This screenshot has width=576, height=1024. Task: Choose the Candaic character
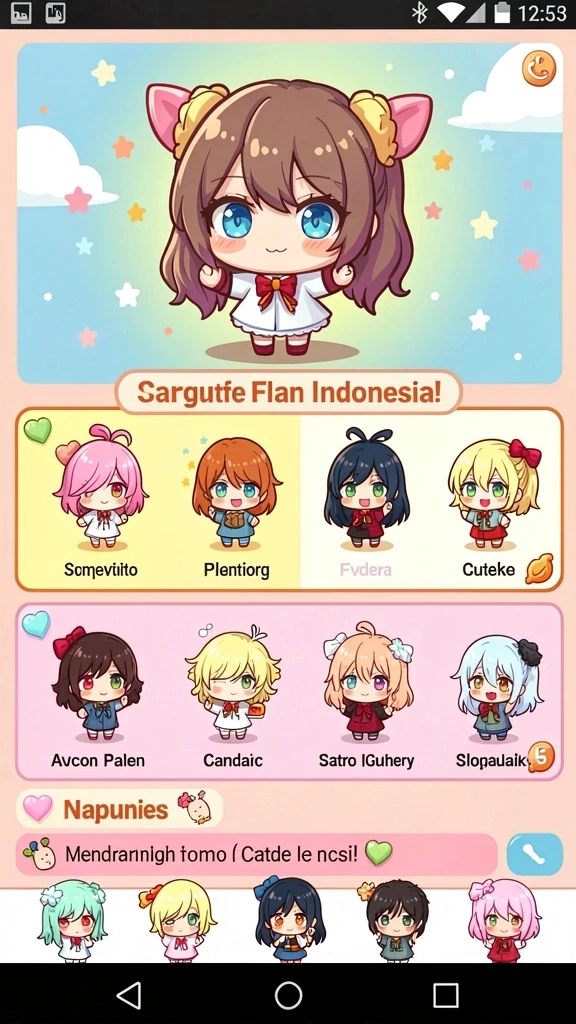[x=233, y=697]
